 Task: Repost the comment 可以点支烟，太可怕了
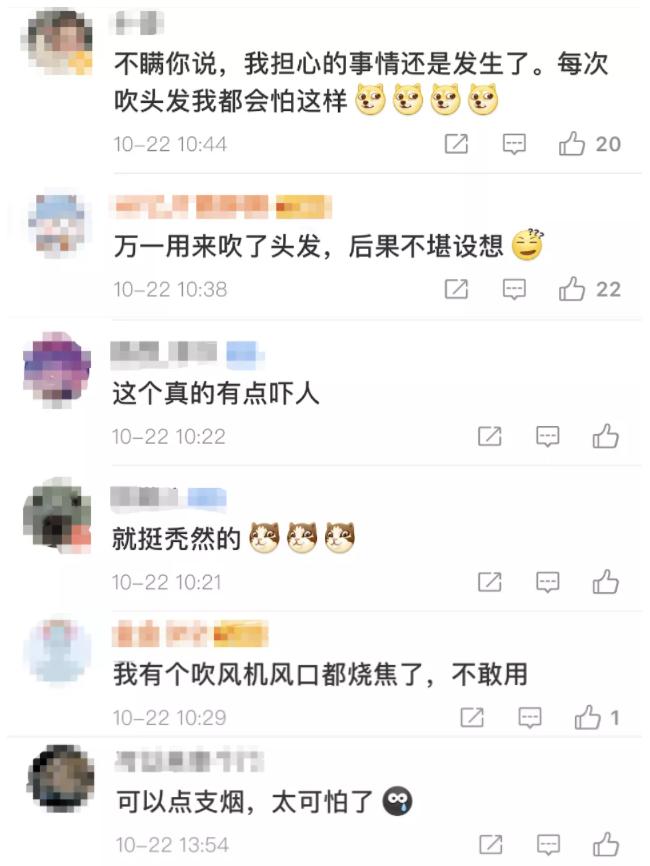(489, 845)
